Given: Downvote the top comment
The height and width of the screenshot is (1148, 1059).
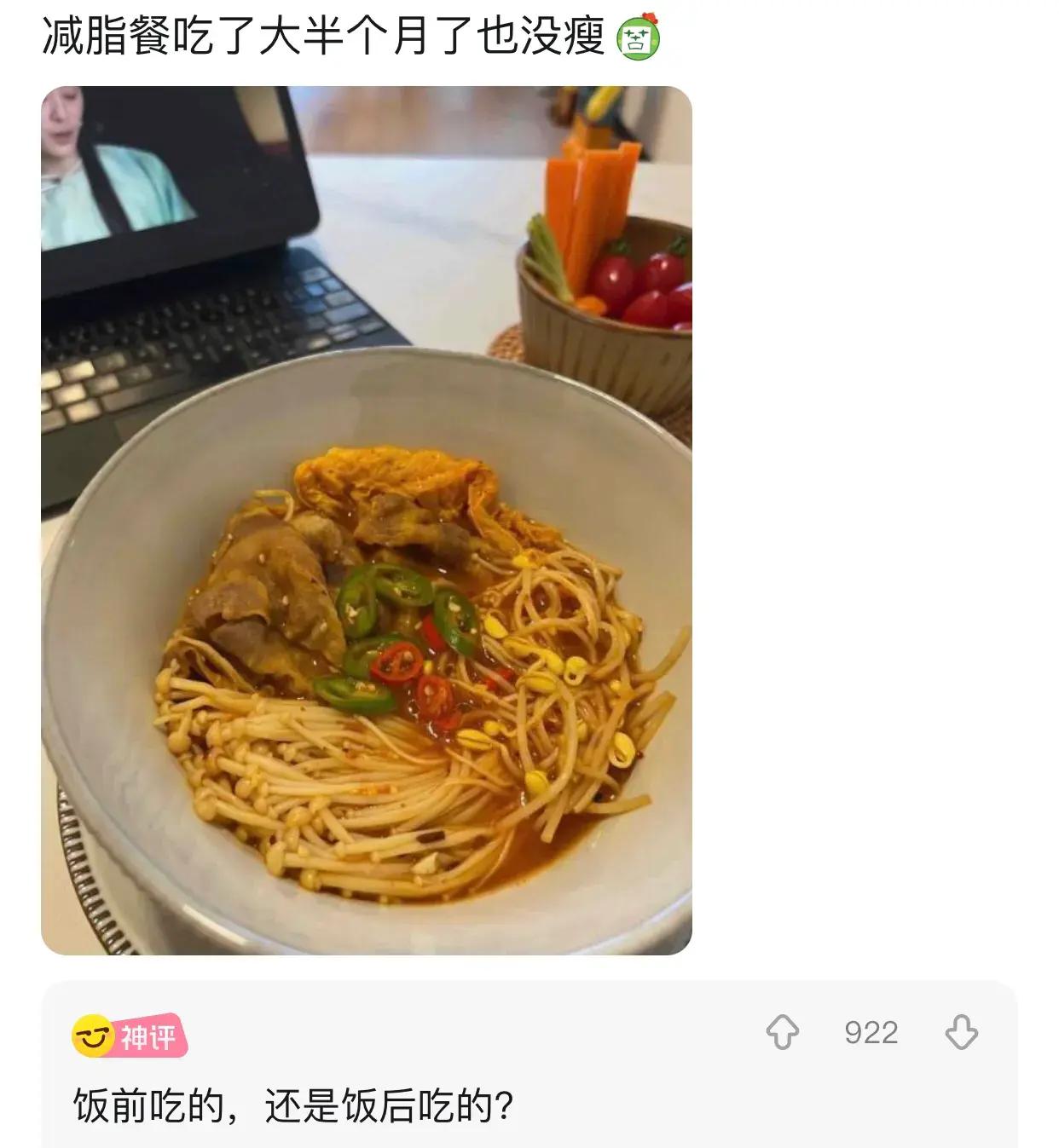Looking at the screenshot, I should point(961,1032).
